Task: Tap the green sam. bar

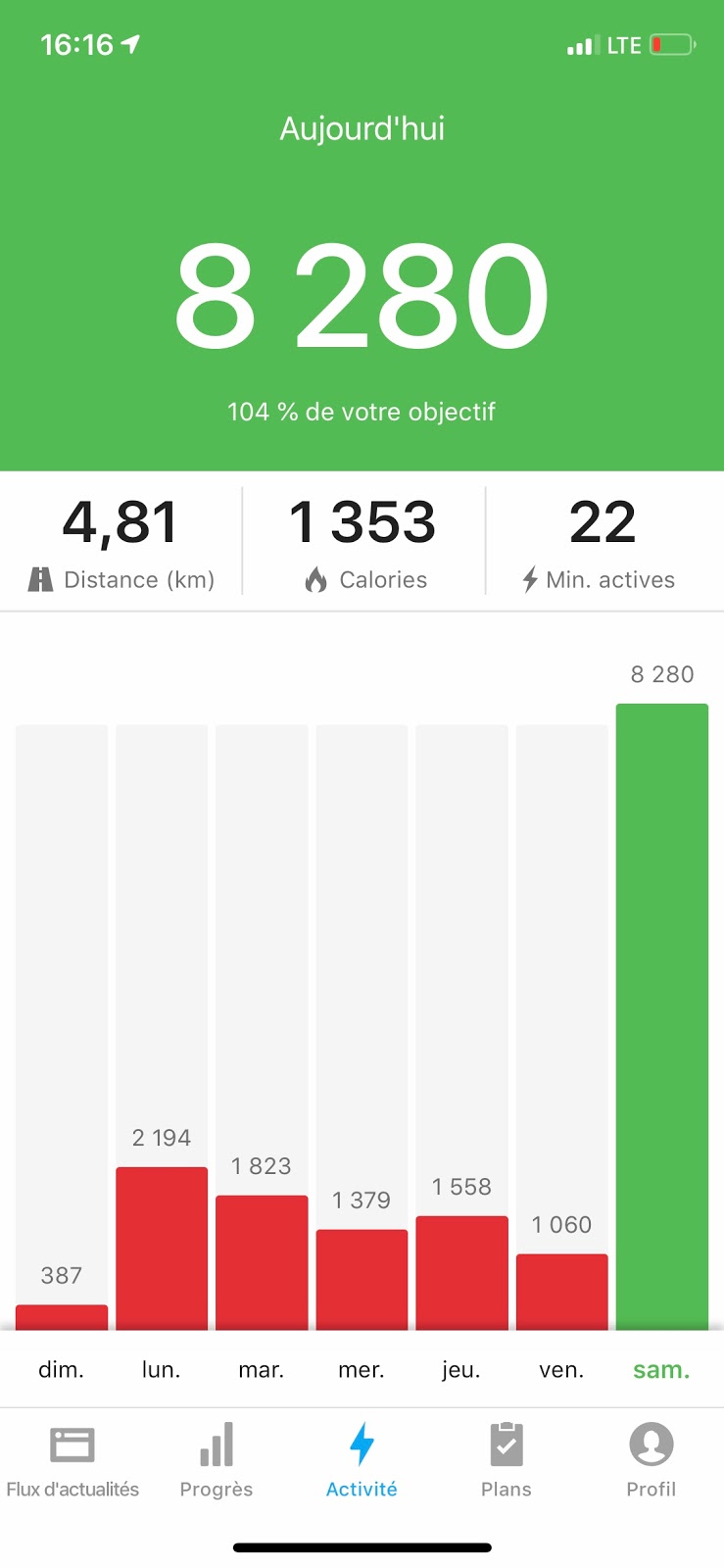Action: pos(661,1016)
